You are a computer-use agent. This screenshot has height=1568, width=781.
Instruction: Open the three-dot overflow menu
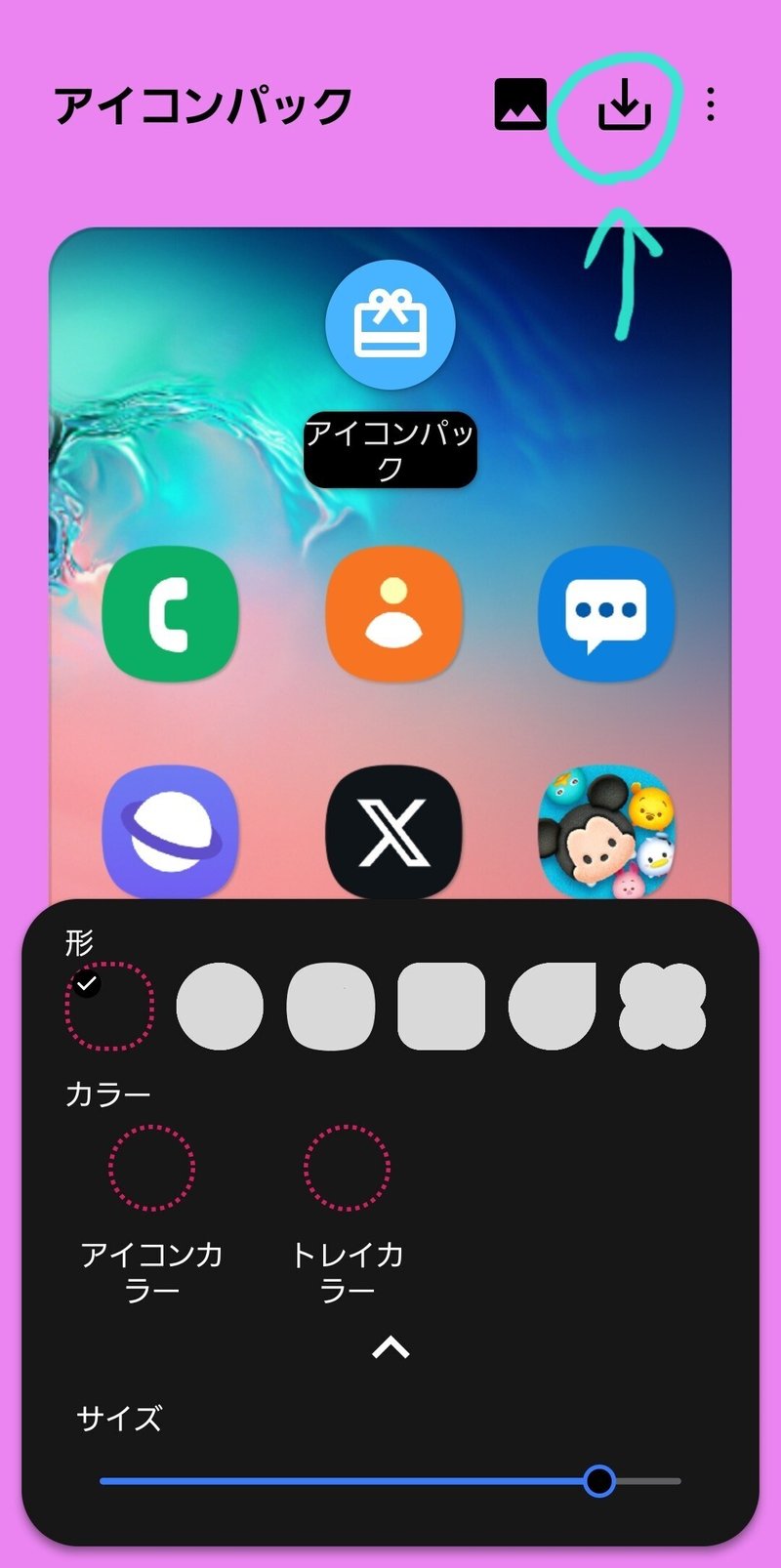pyautogui.click(x=711, y=104)
